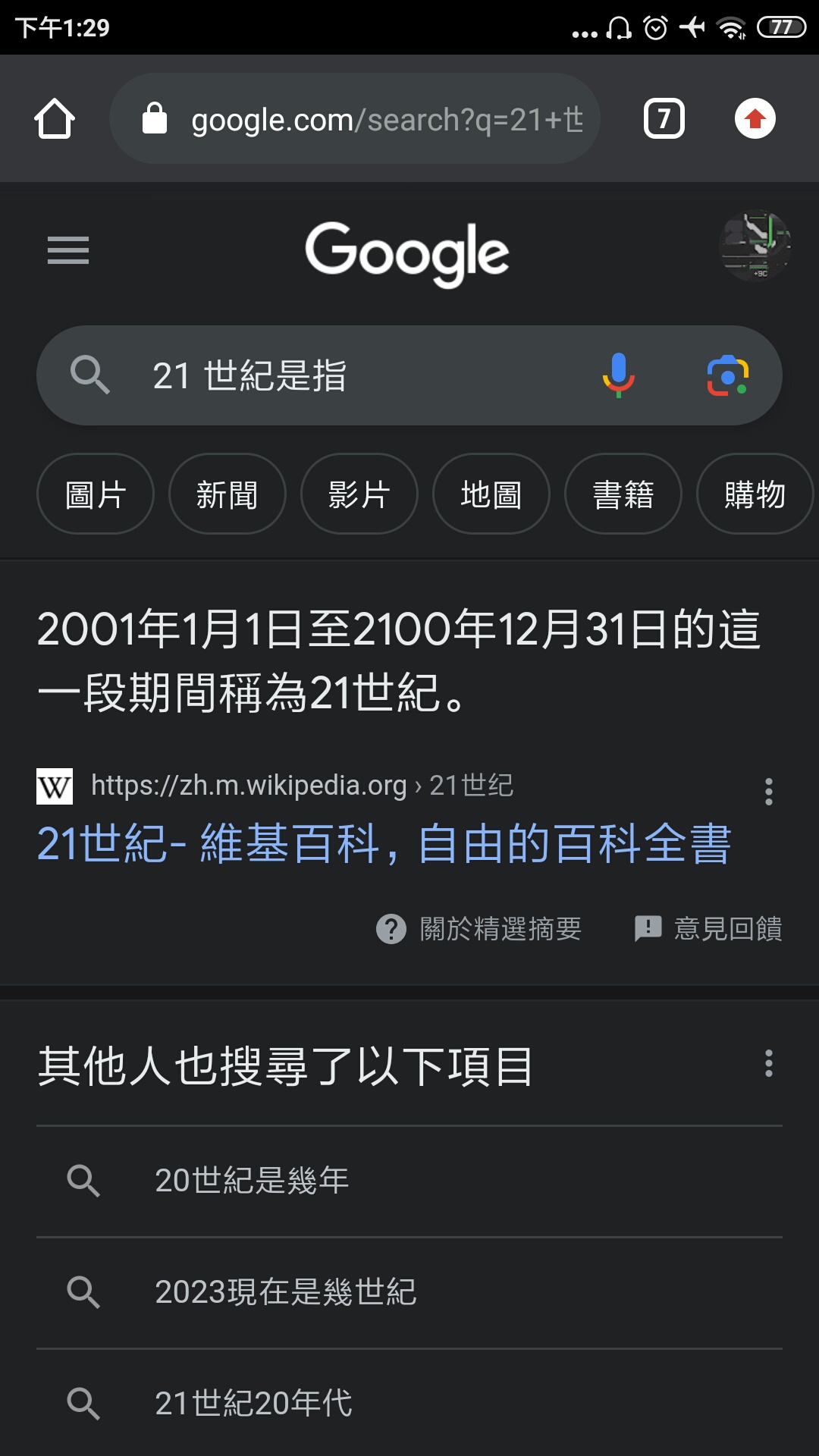Open the tab switcher showing 7 tabs

664,119
